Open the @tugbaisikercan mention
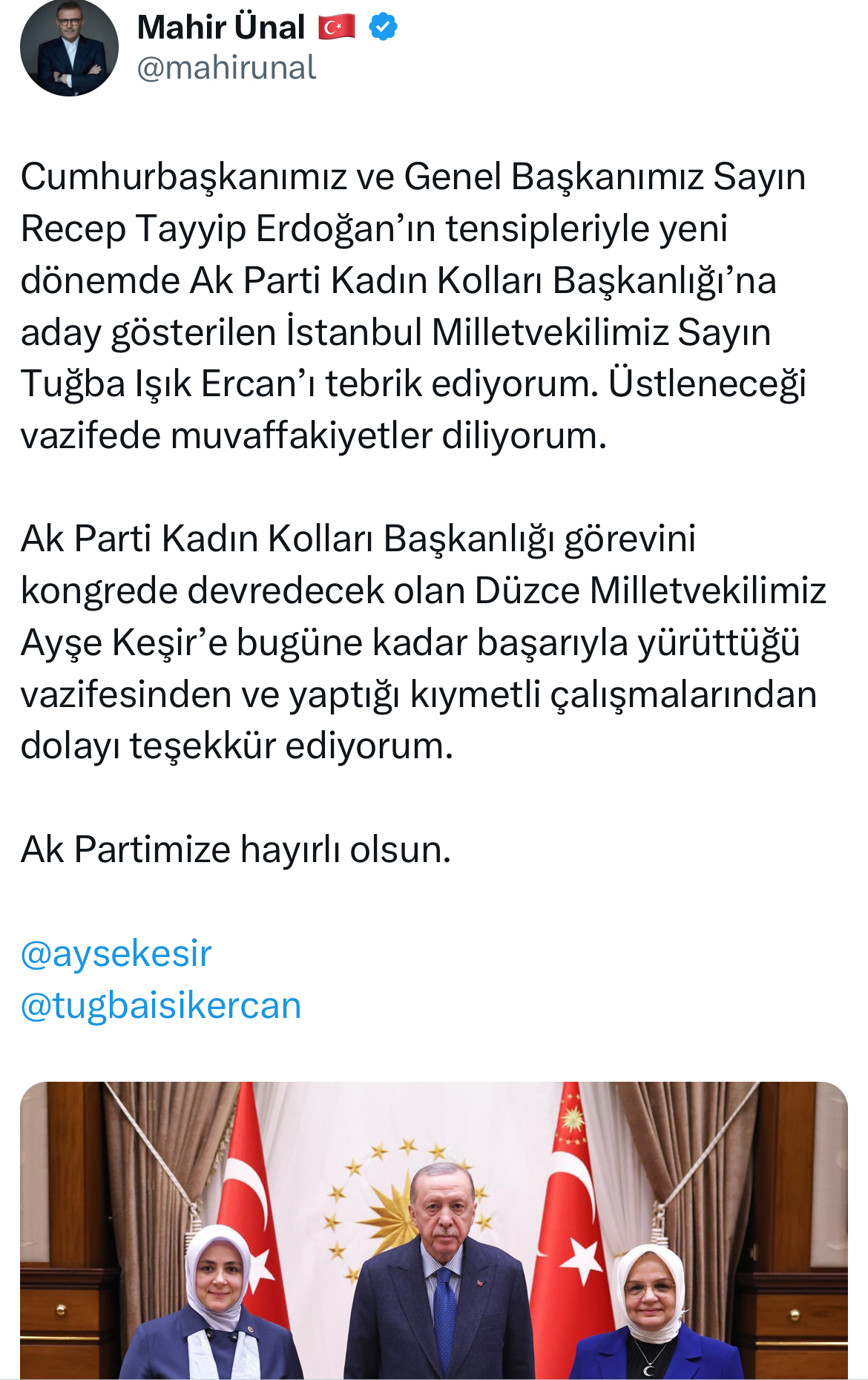868x1380 pixels. click(x=161, y=1006)
